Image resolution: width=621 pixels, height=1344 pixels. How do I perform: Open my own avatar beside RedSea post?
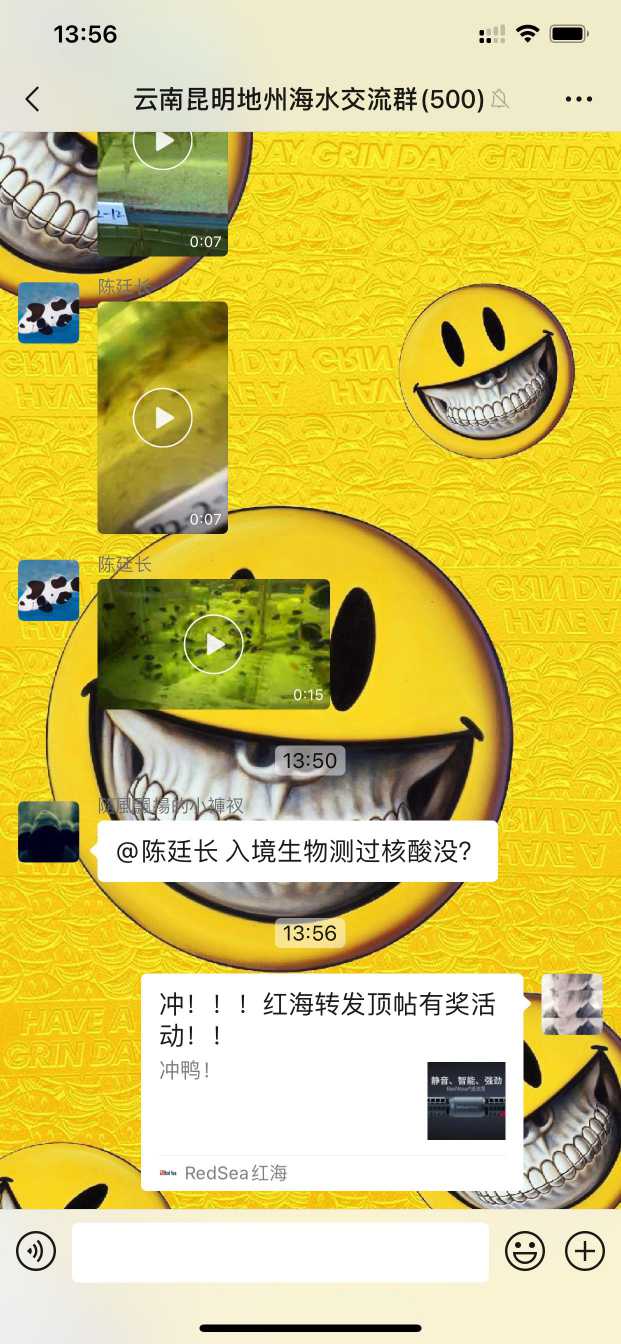coord(572,1004)
